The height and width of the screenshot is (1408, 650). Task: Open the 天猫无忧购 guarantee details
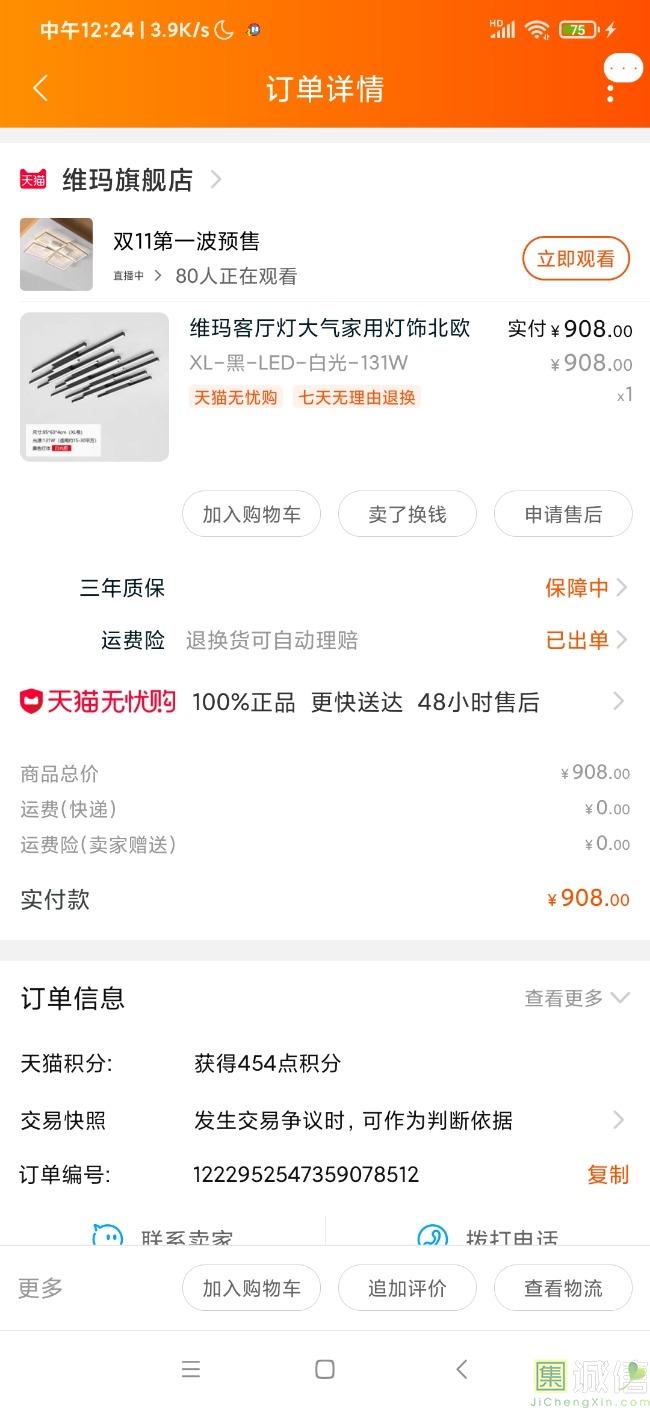tap(324, 702)
